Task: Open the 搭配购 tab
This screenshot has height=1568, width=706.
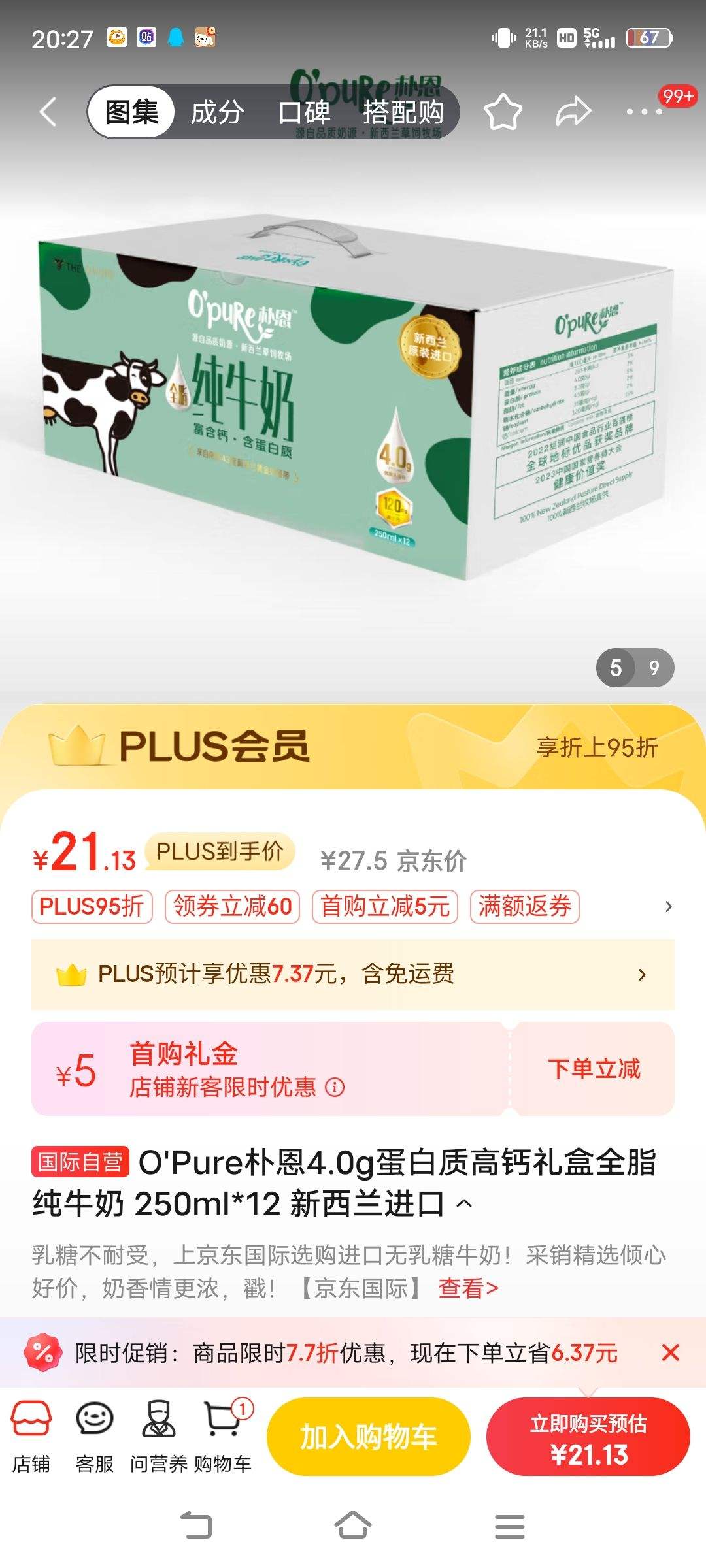Action: tap(403, 112)
